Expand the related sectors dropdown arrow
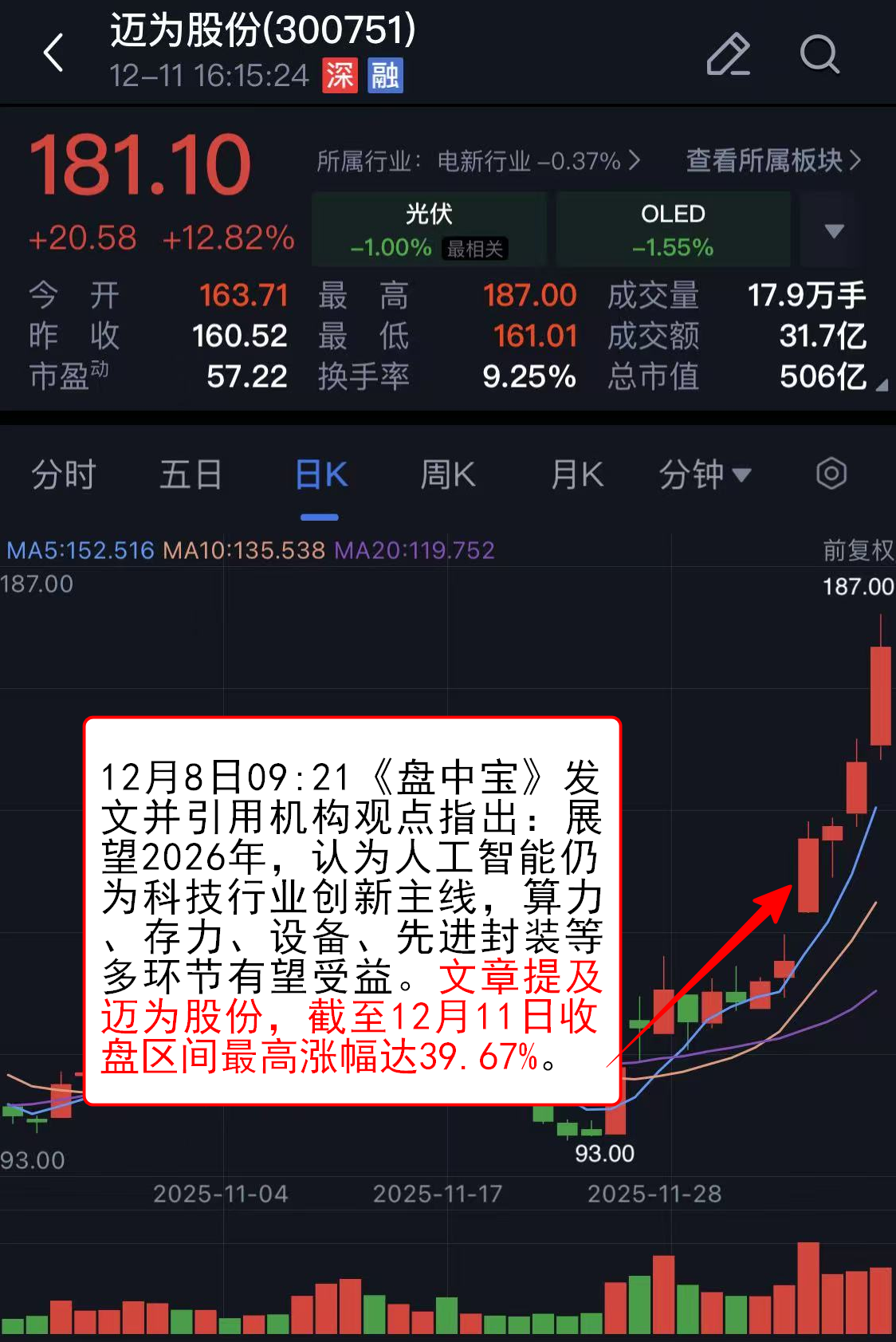896x1342 pixels. click(x=834, y=231)
